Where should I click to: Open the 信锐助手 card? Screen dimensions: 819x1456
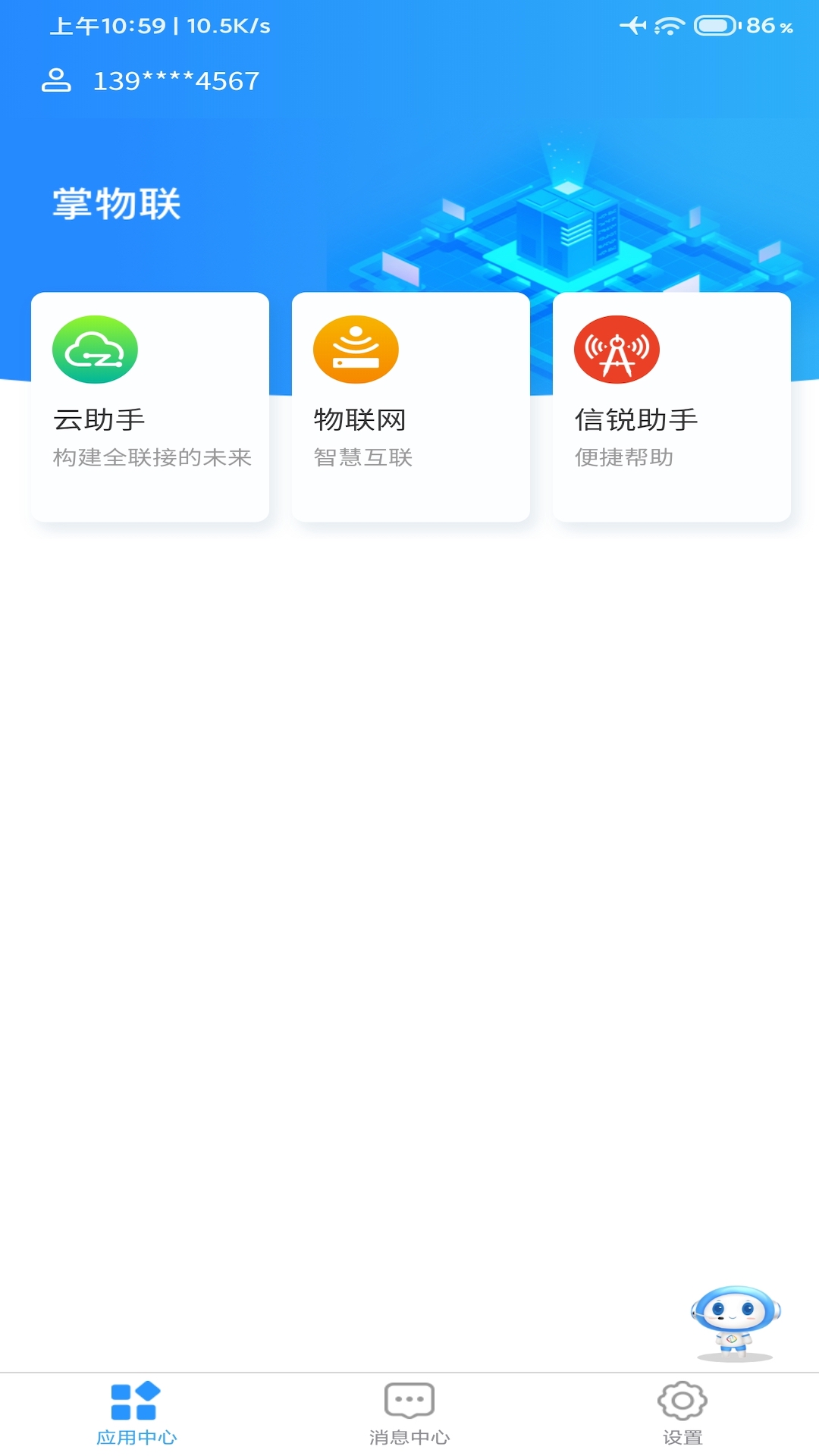tap(672, 406)
